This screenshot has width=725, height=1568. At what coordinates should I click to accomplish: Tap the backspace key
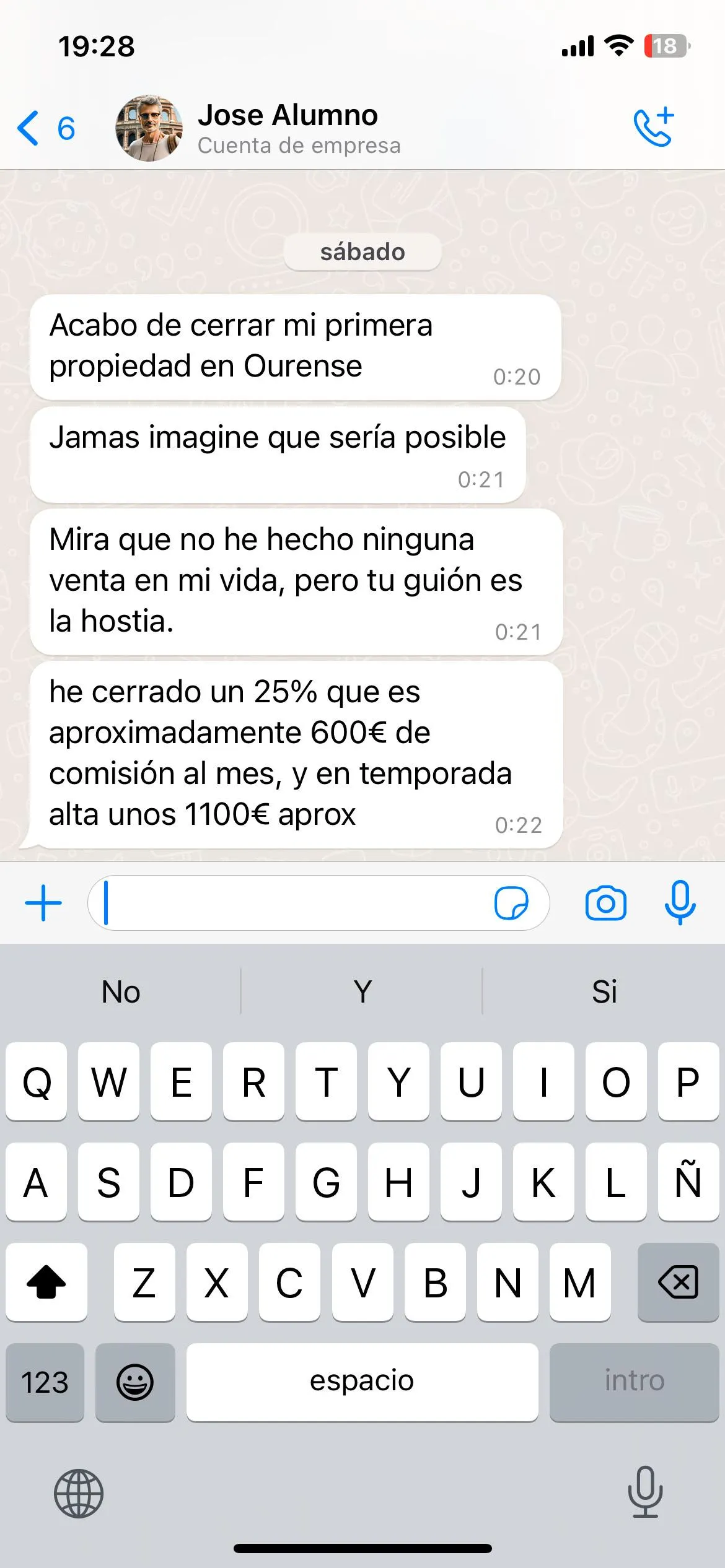pyautogui.click(x=678, y=1282)
